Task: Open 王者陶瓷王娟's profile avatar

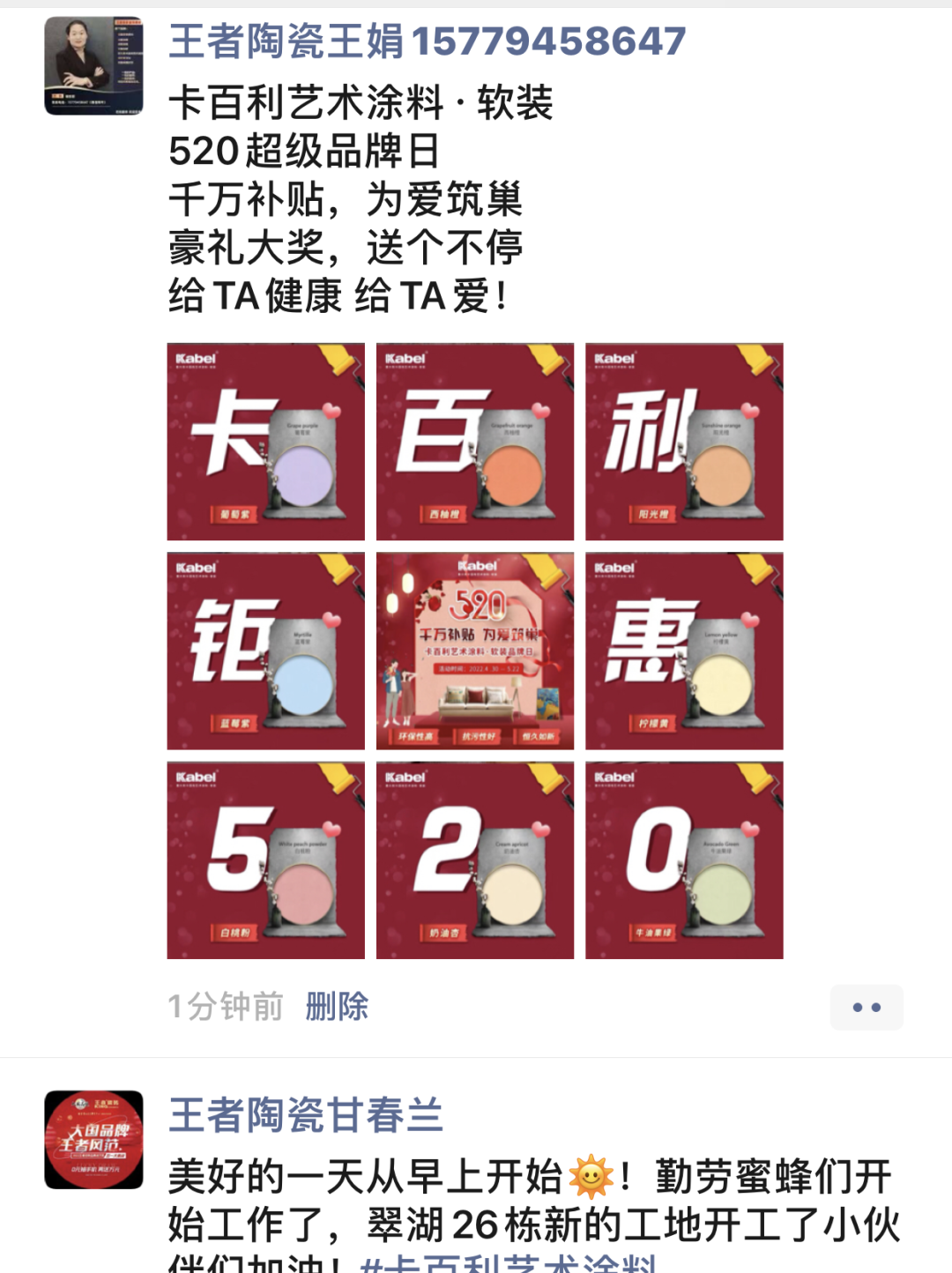Action: (x=93, y=66)
